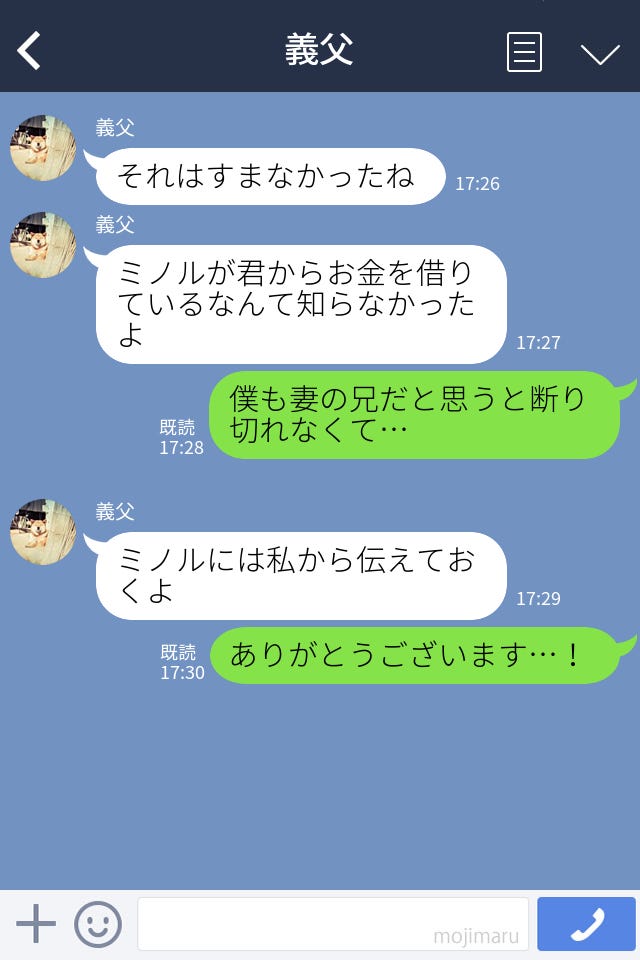Open the plus attachment menu

point(36,924)
